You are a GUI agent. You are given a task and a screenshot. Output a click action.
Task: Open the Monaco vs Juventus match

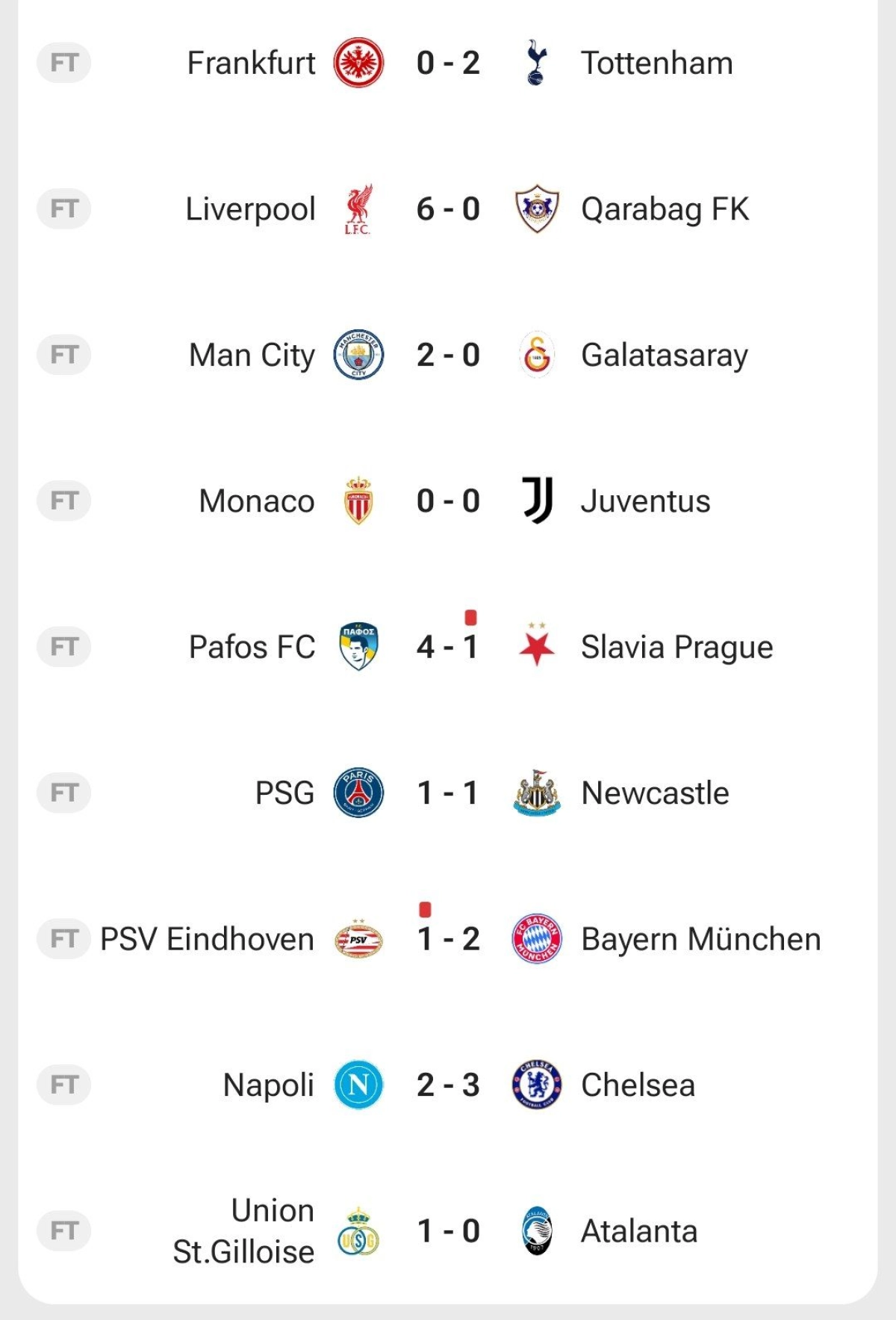click(x=447, y=501)
